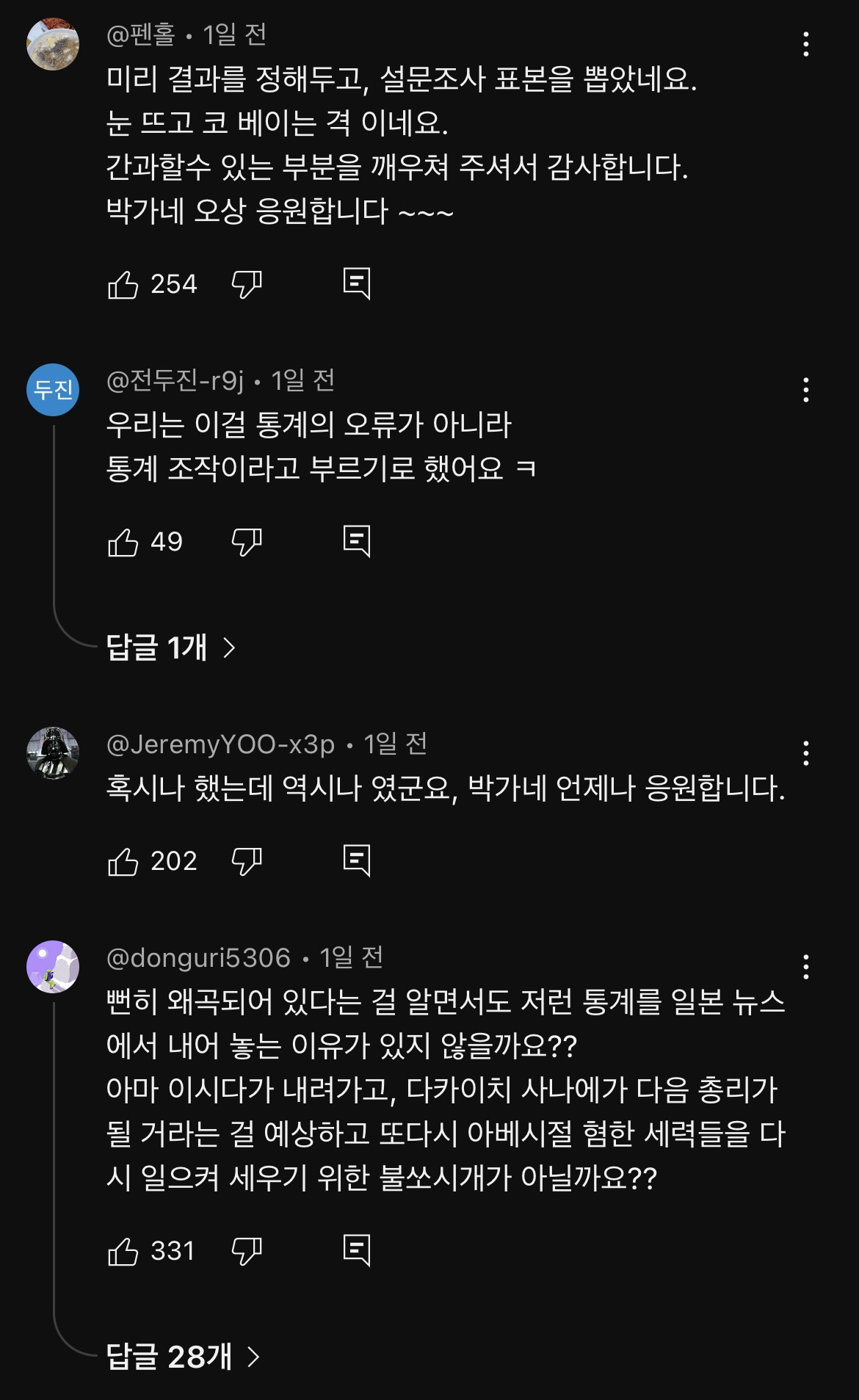This screenshot has width=859, height=1400.
Task: Dislike @펜홀's comment
Action: coord(246,283)
